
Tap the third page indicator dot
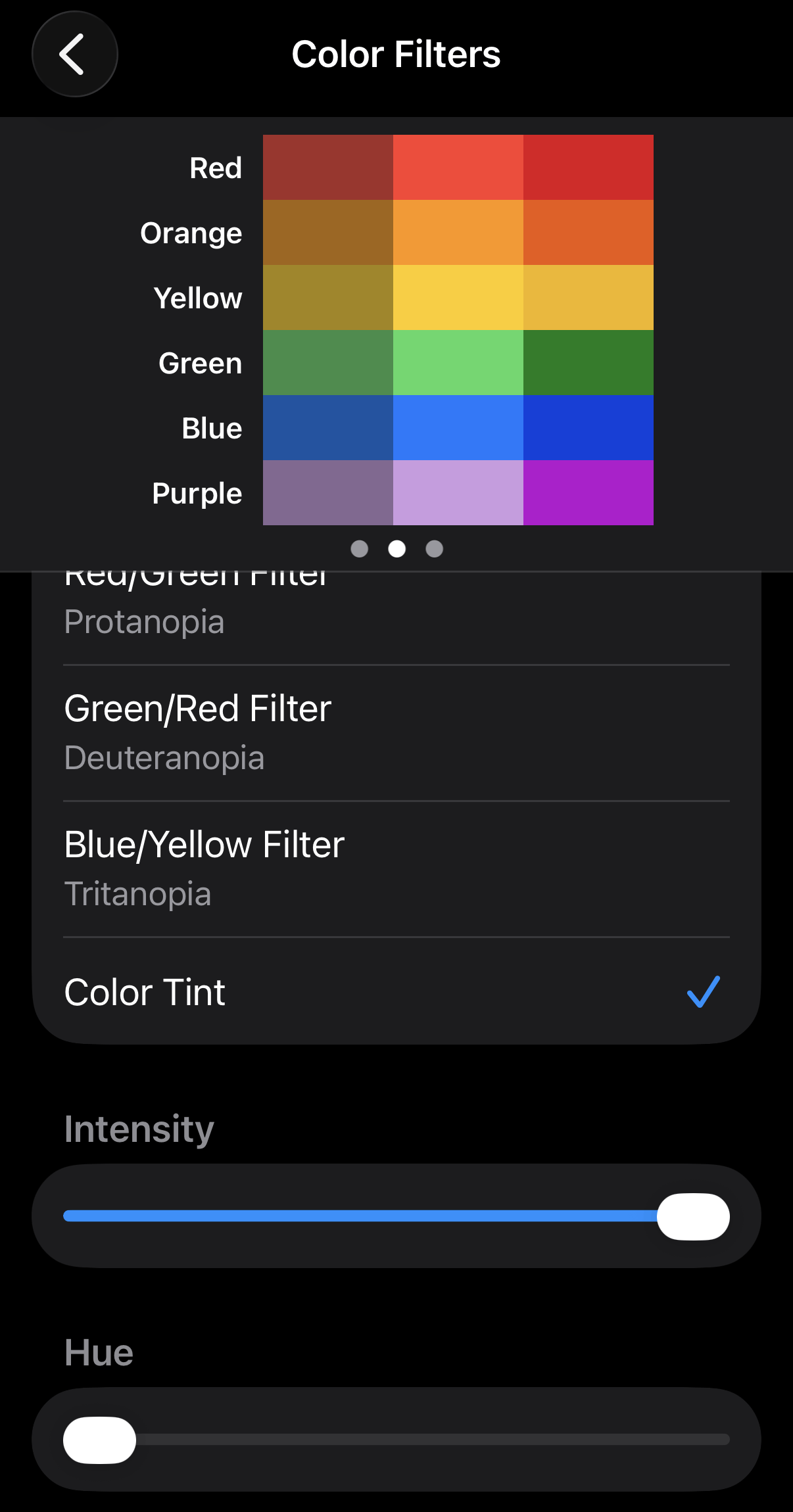(434, 549)
